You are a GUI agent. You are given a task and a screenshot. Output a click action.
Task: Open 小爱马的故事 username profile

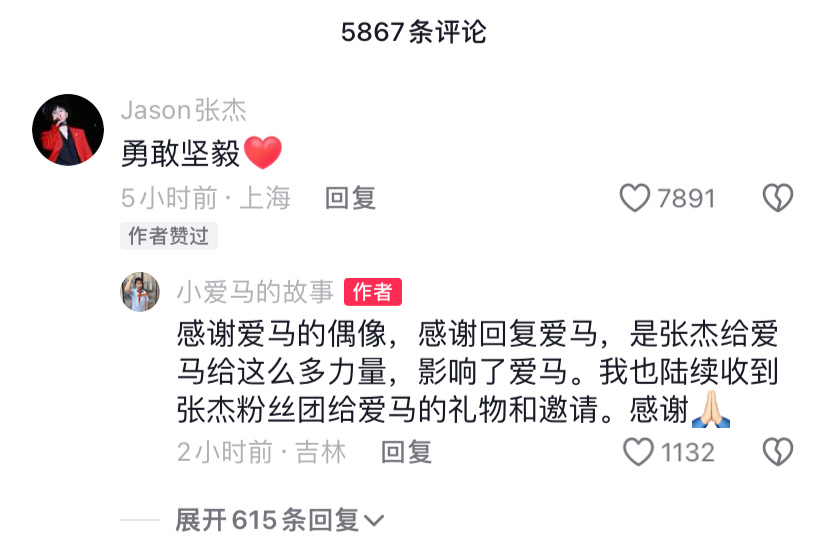pyautogui.click(x=255, y=291)
